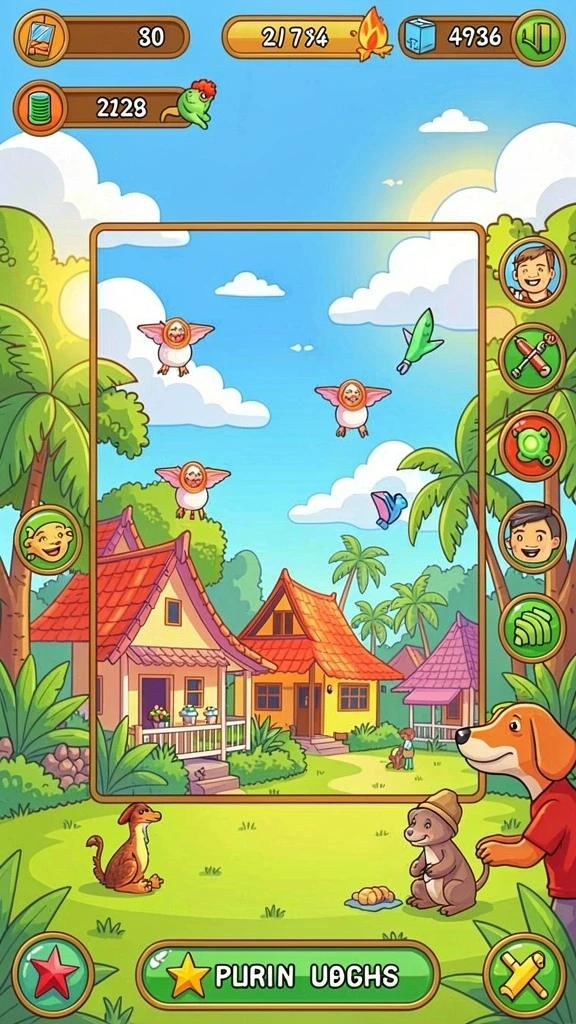Viewport: 576px width, 1024px height.
Task: Tap the green button beside the 4936 counter
Action: click(539, 37)
